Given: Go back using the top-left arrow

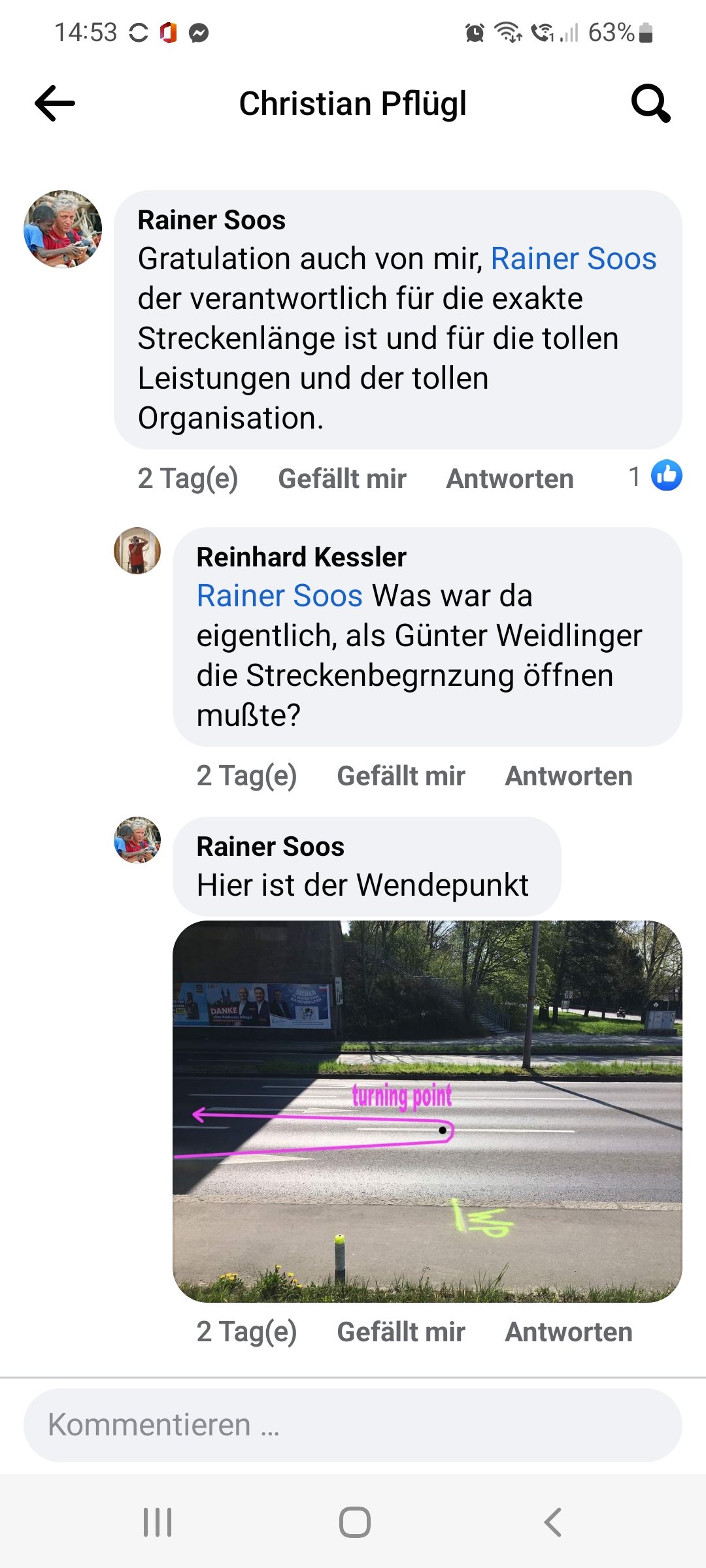Looking at the screenshot, I should coord(55,103).
